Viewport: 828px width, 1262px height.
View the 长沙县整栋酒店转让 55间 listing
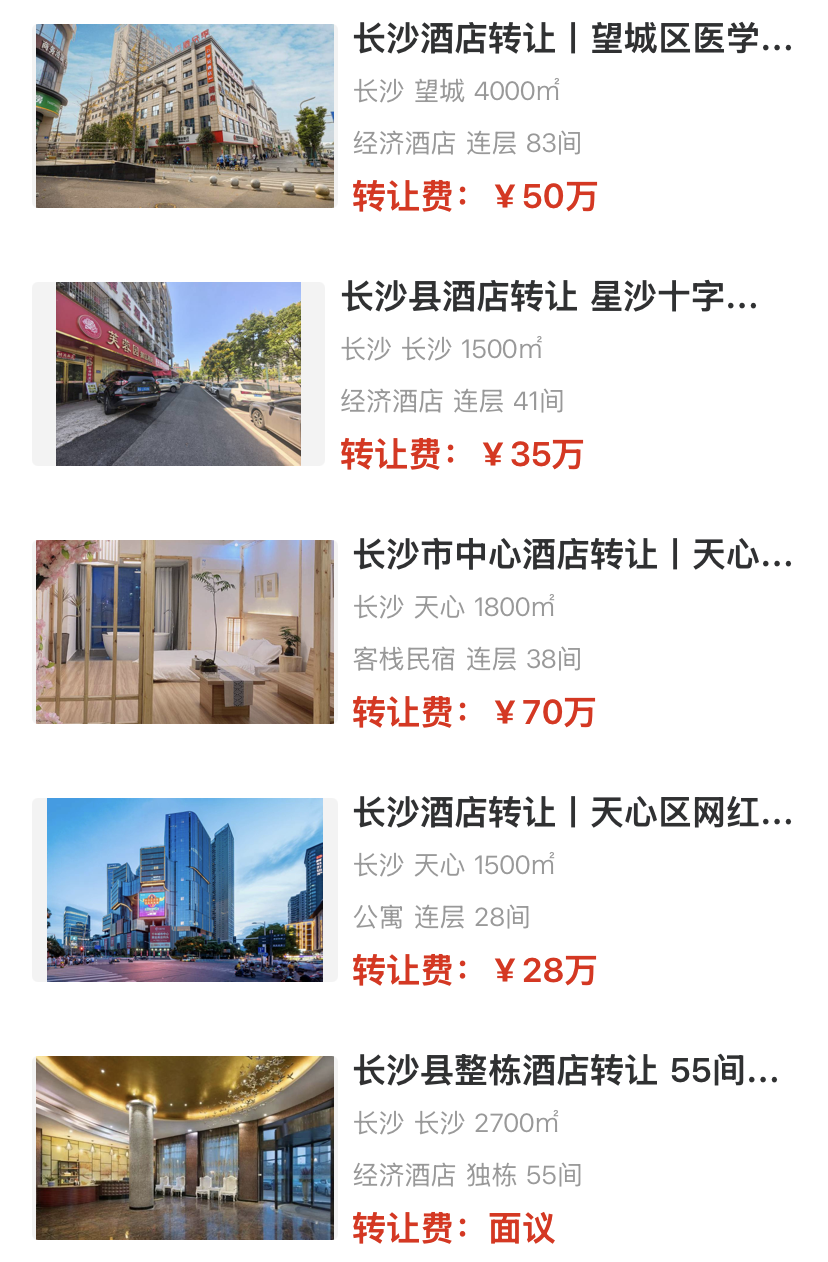pyautogui.click(x=565, y=1071)
